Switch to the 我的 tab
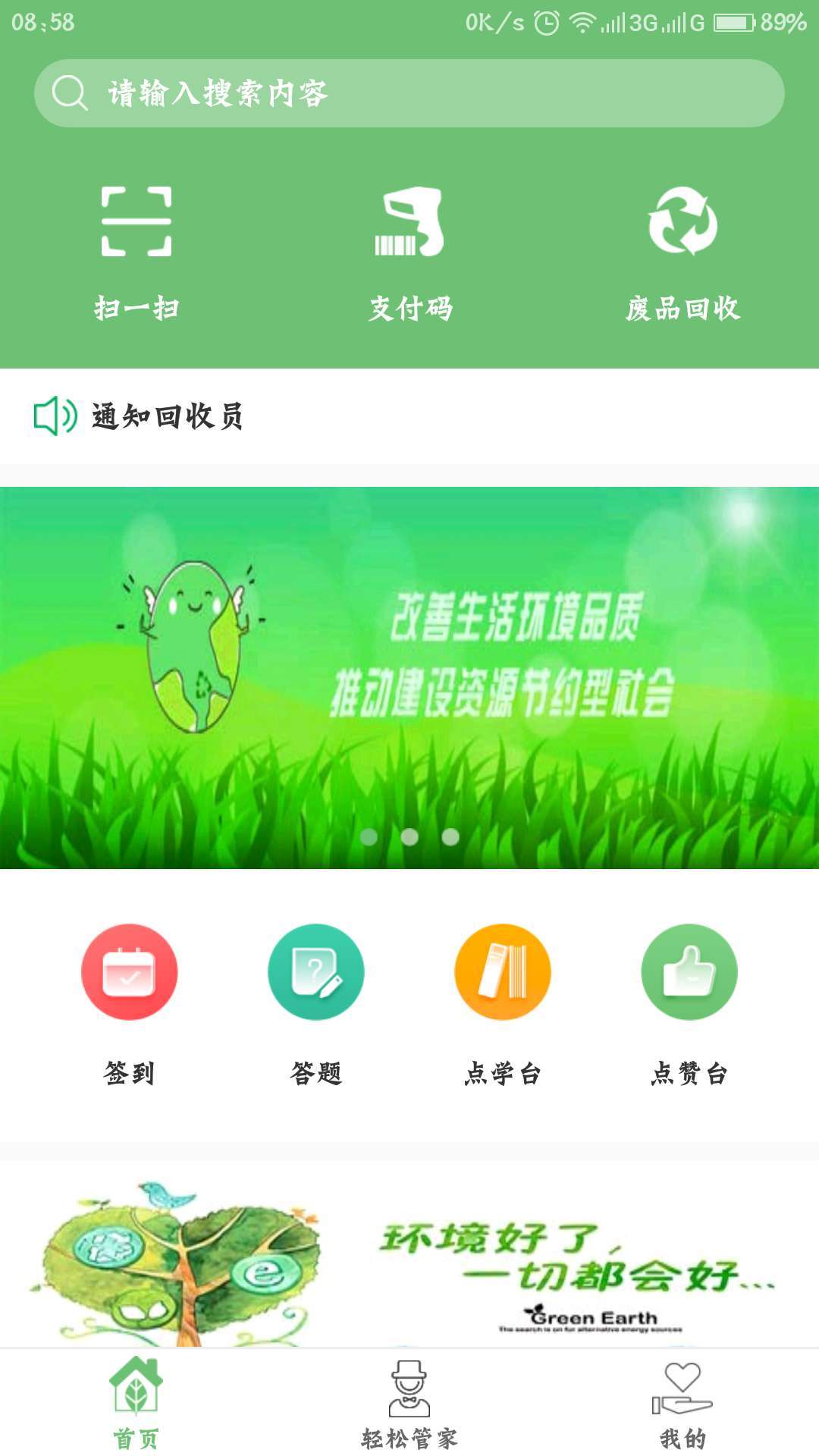This screenshot has height=1456, width=819. tap(682, 1403)
